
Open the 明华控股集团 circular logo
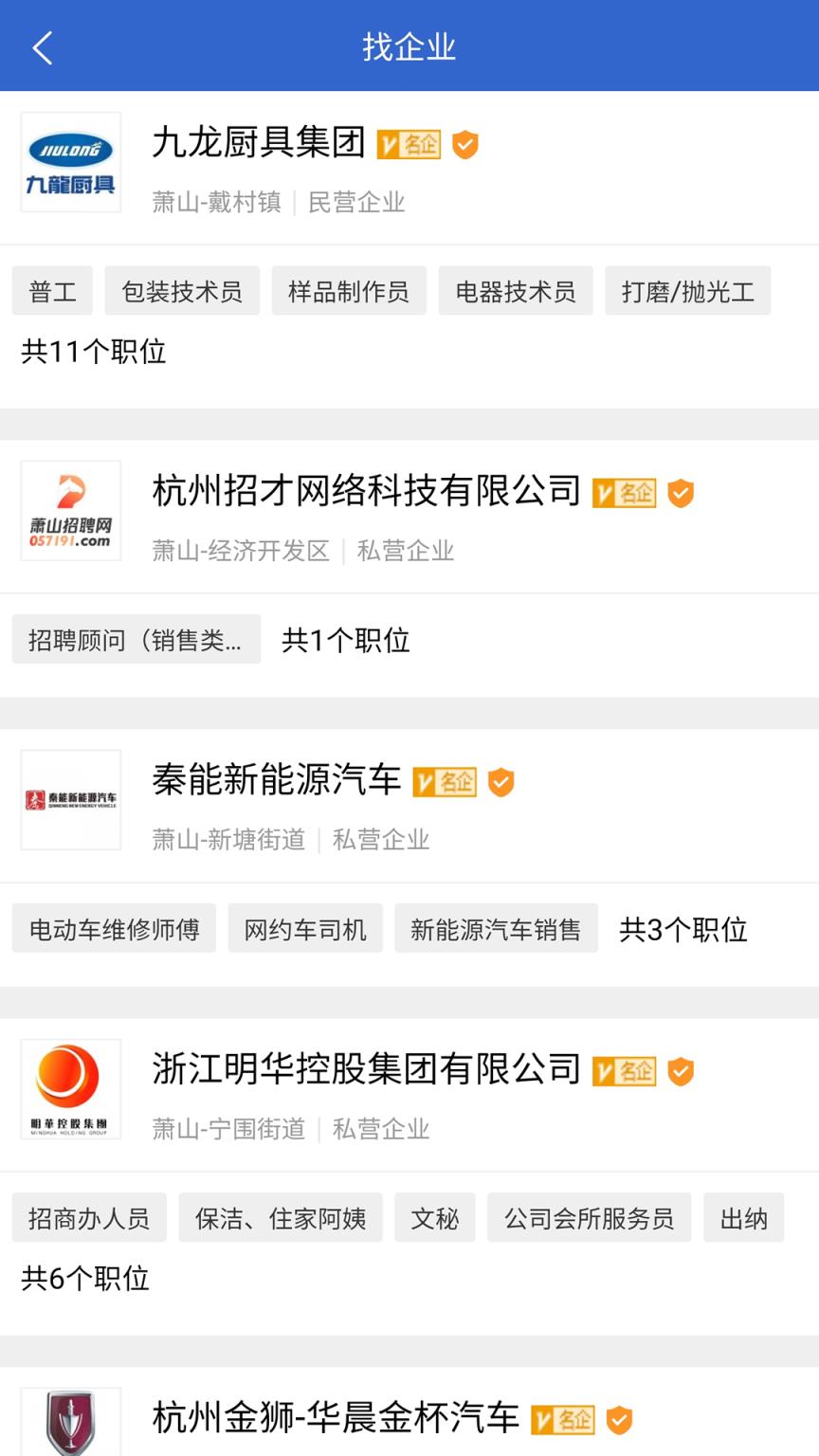pyautogui.click(x=70, y=1088)
